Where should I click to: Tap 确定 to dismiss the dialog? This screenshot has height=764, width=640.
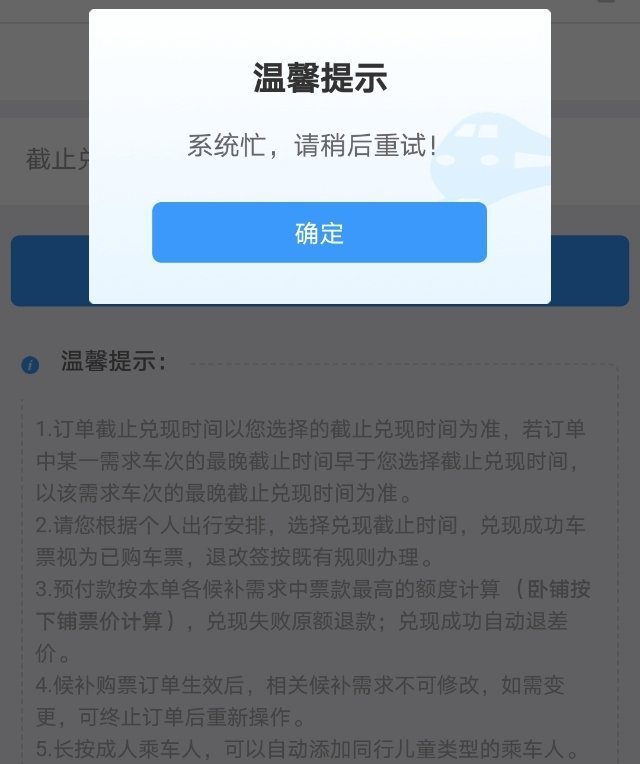[x=319, y=233]
